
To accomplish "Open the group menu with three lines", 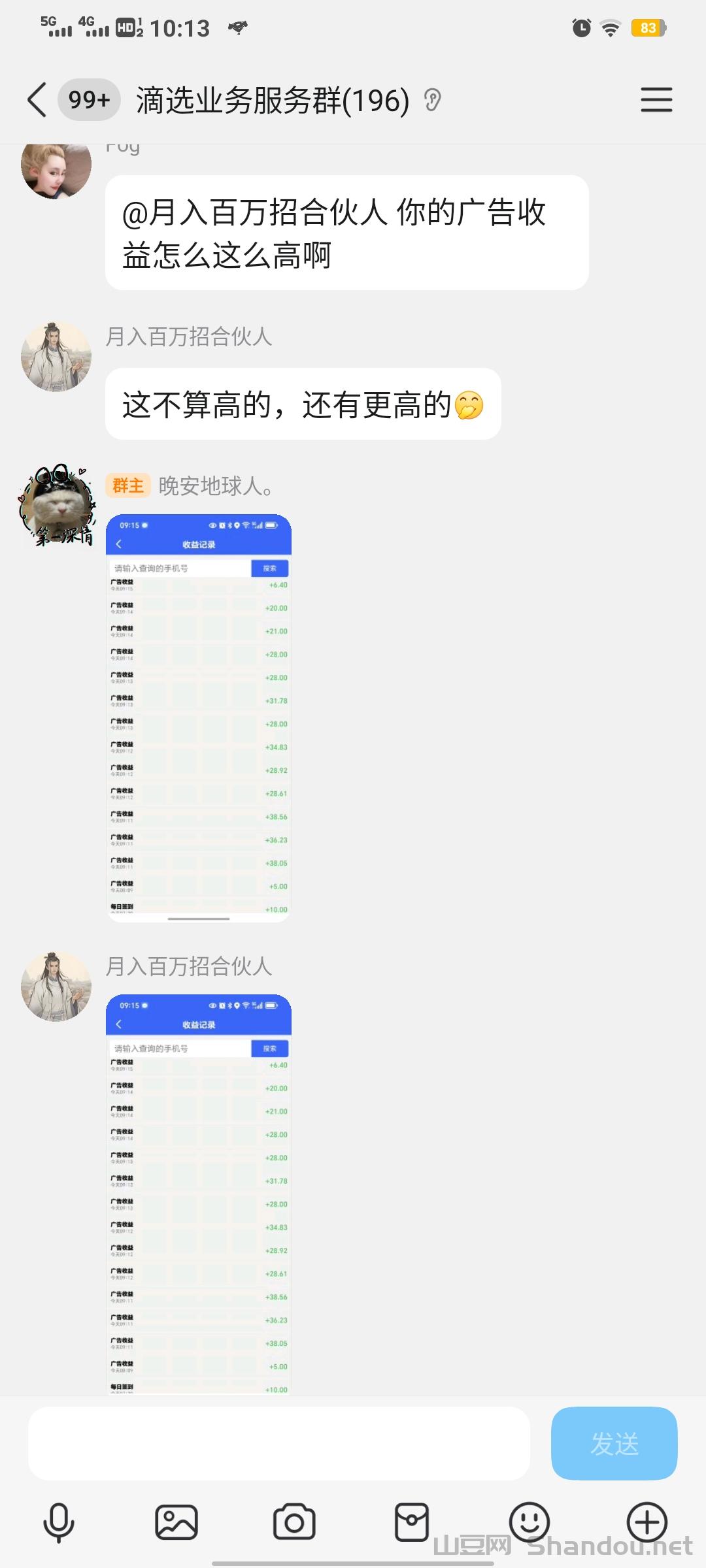I will 656,100.
